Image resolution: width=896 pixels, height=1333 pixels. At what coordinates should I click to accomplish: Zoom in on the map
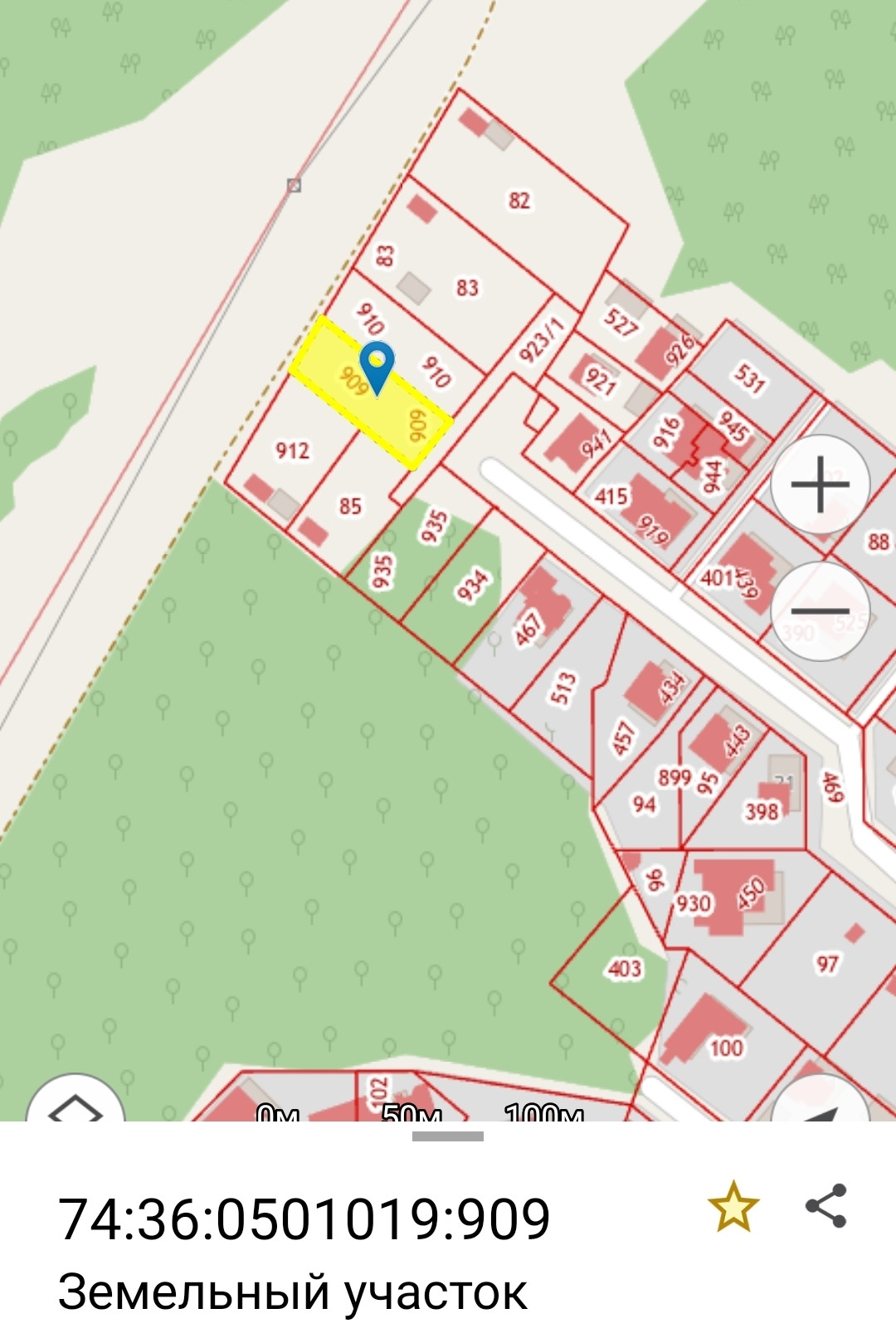(x=820, y=484)
